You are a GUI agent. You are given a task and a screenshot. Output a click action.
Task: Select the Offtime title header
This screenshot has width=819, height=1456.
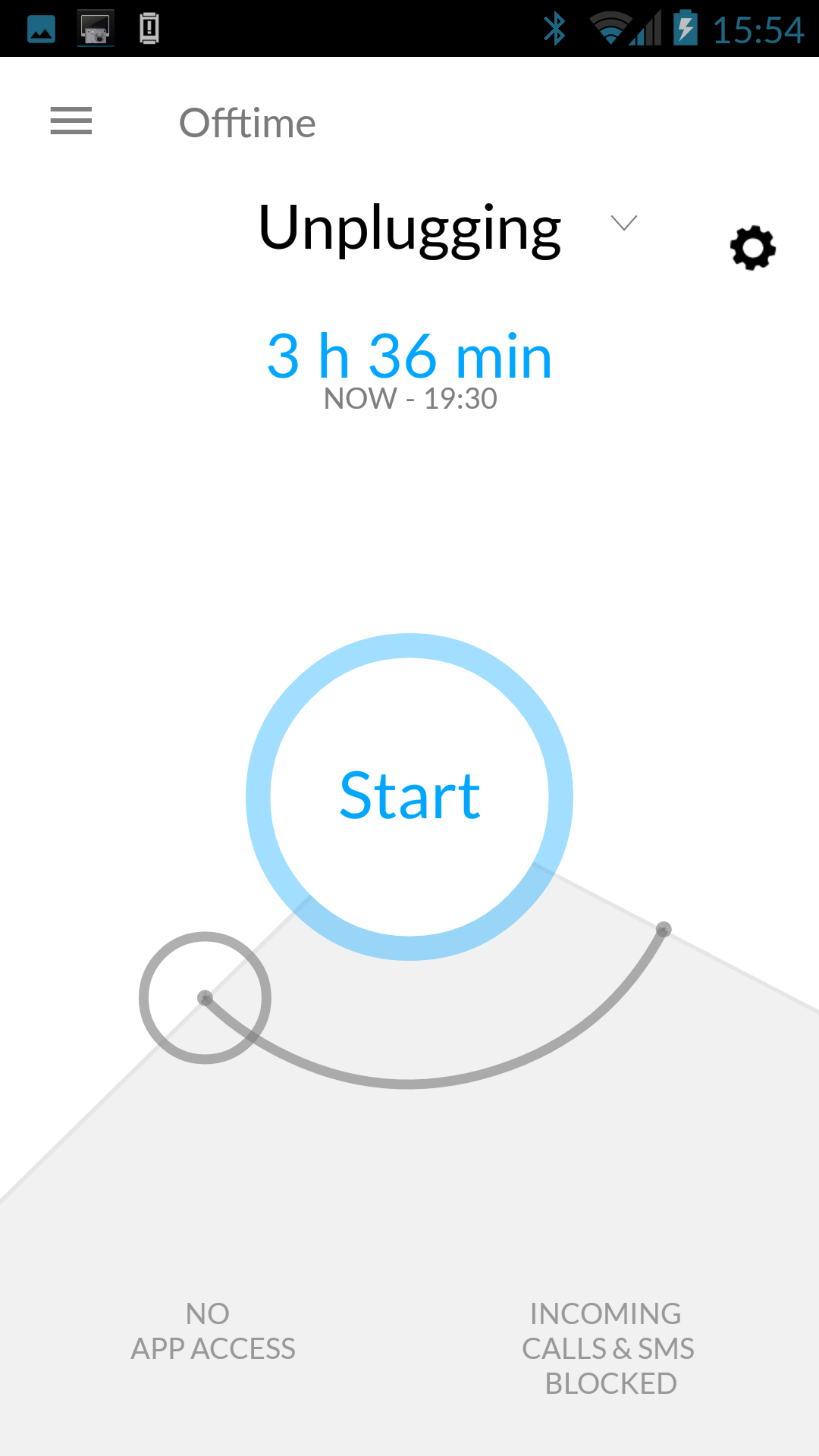pos(248,122)
